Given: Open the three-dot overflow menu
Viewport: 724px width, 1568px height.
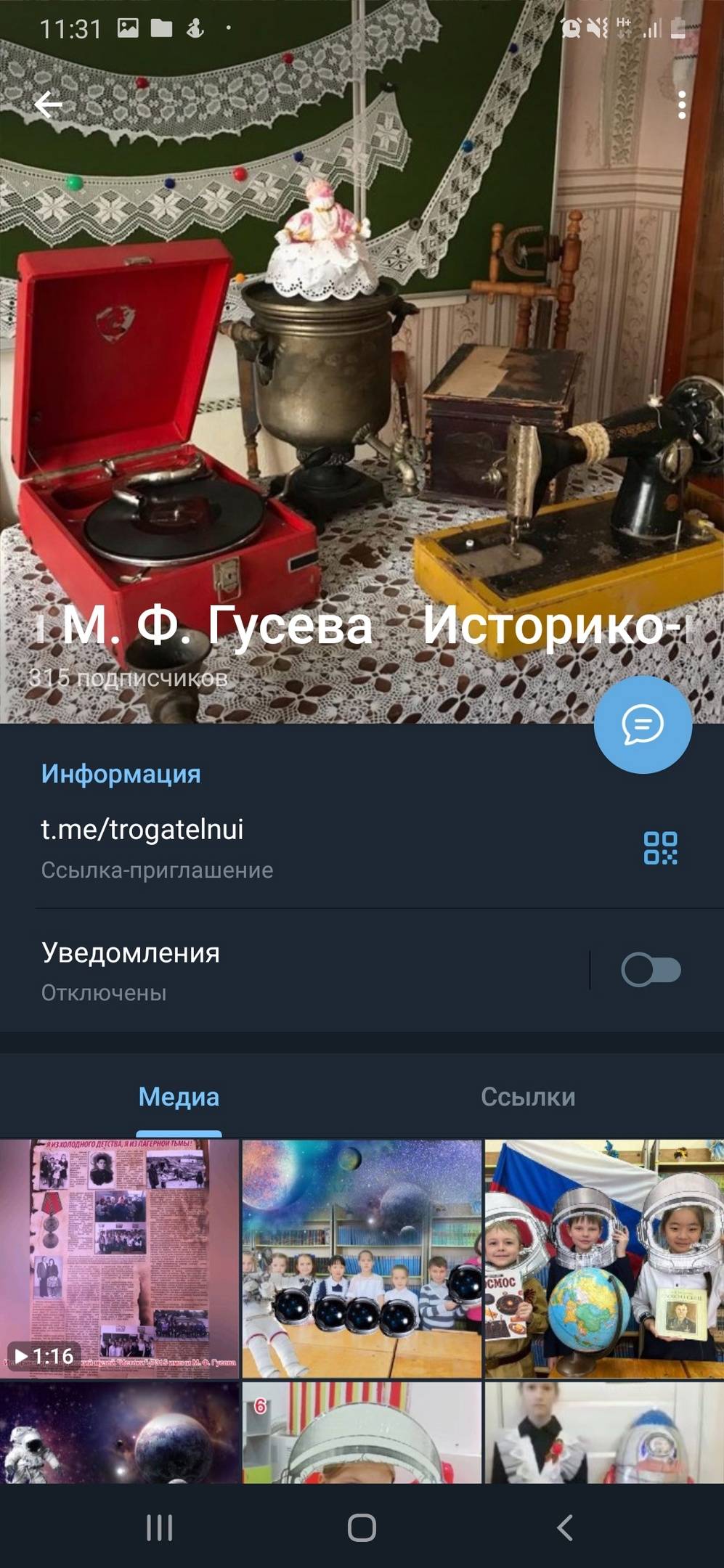Looking at the screenshot, I should click(681, 105).
